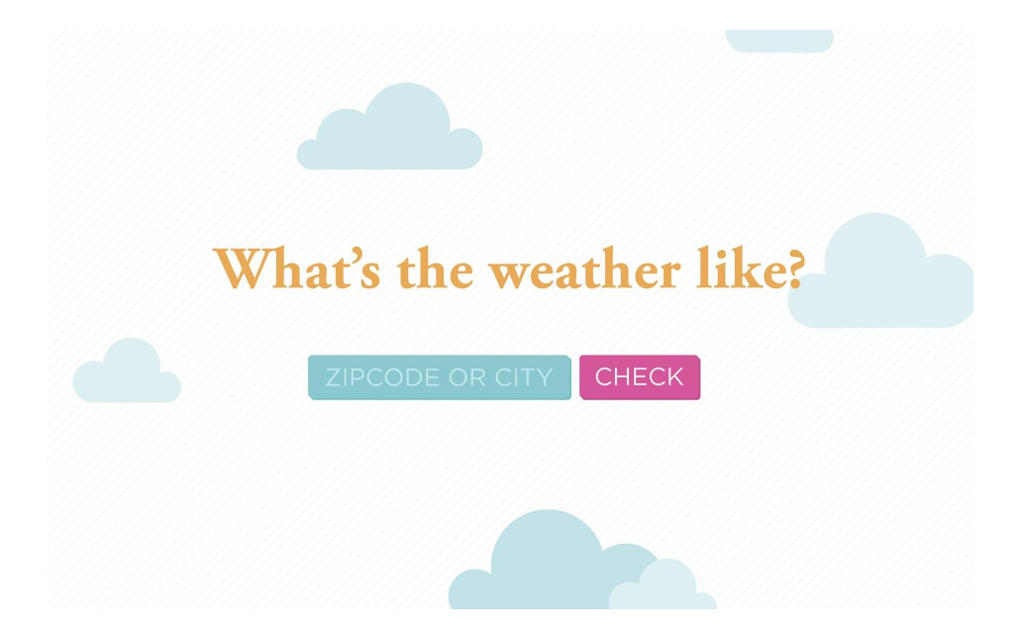Tap the Zipcode or City input field
This screenshot has height=638, width=1024.
click(439, 377)
